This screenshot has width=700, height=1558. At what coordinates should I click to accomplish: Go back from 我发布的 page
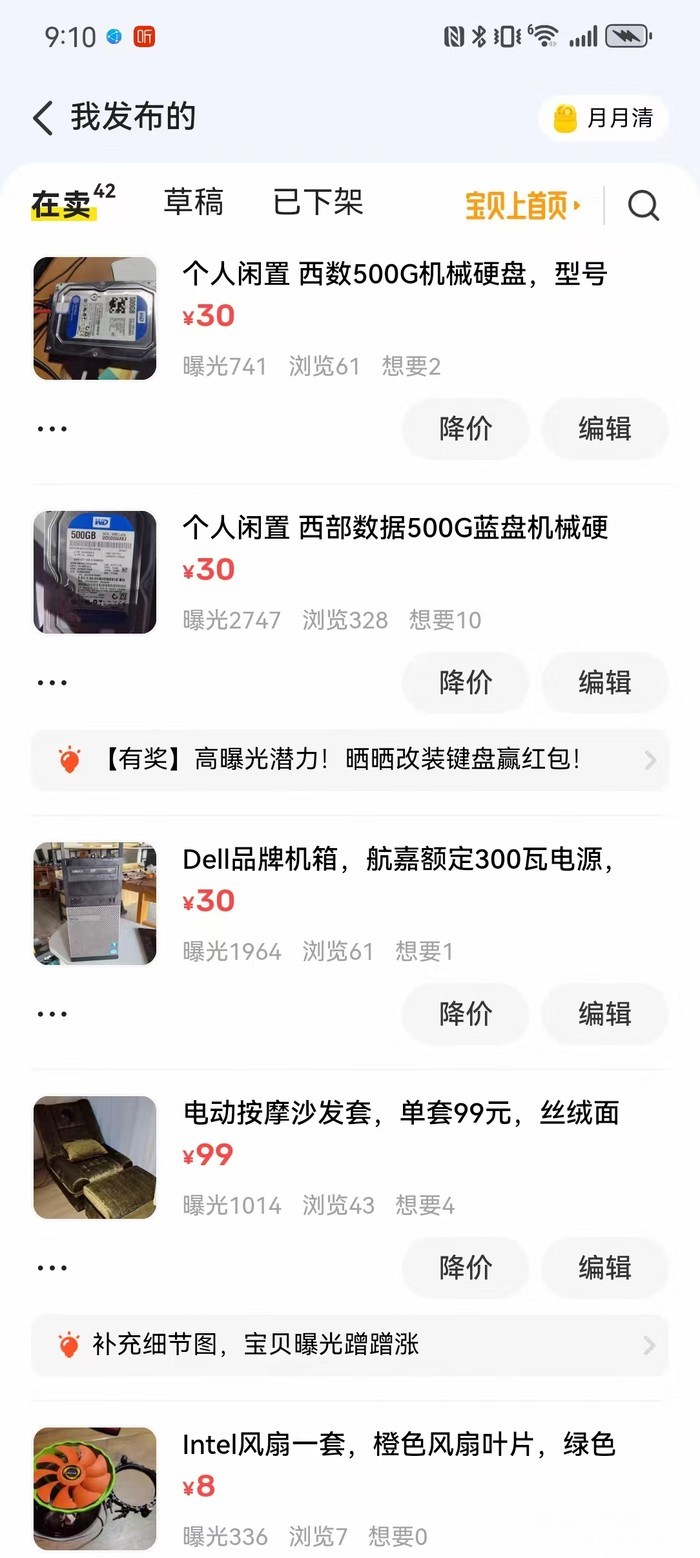43,118
